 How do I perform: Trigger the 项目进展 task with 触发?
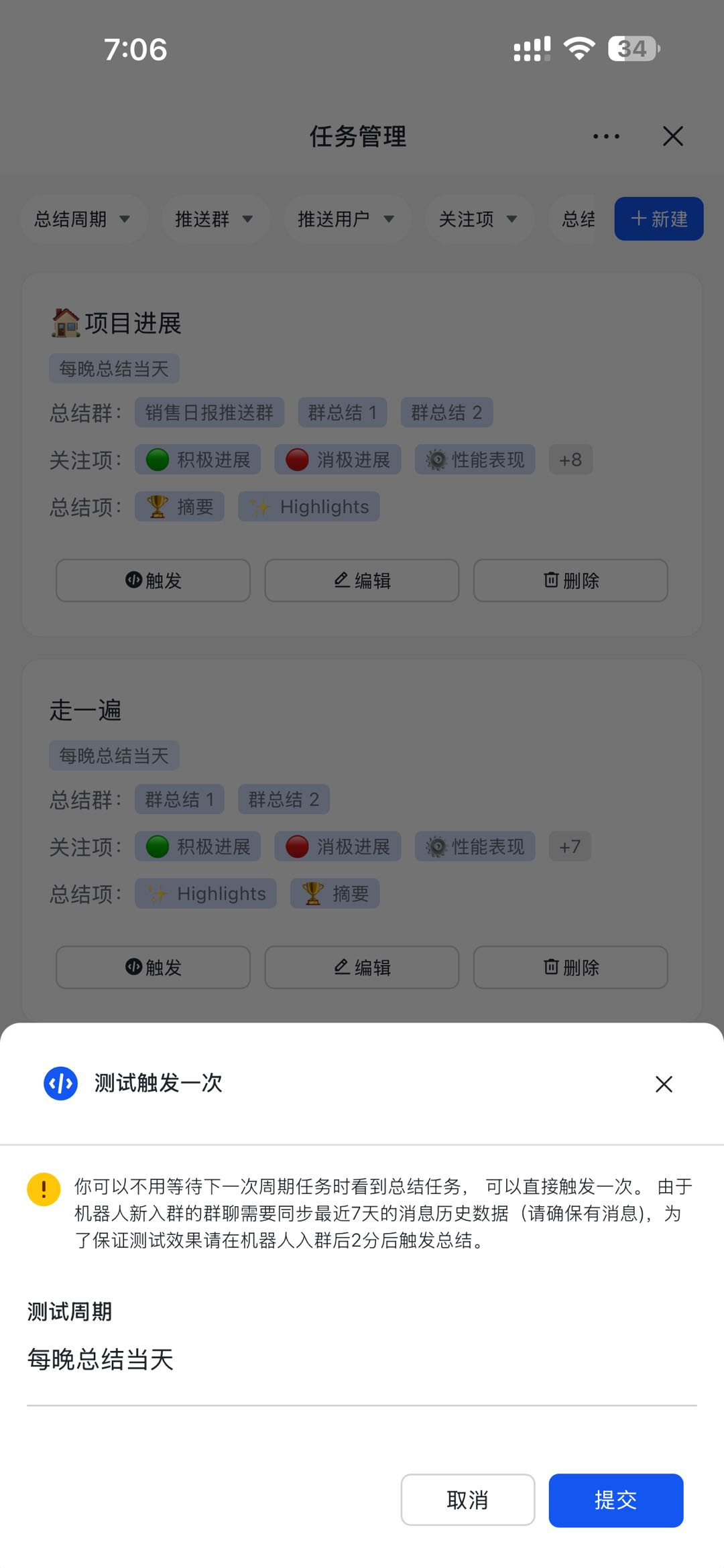coord(153,580)
